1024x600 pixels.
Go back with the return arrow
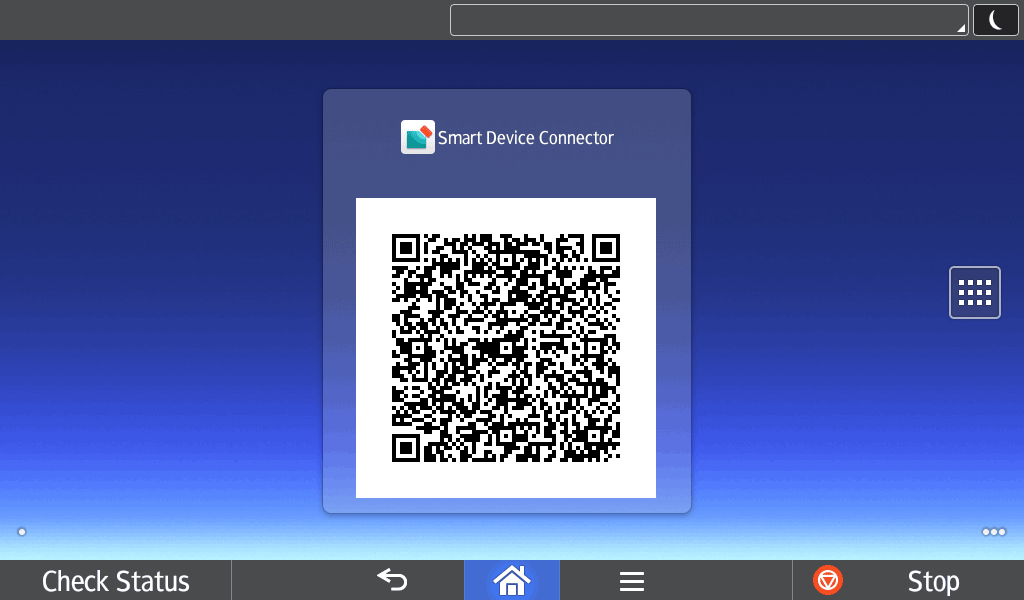pos(392,580)
